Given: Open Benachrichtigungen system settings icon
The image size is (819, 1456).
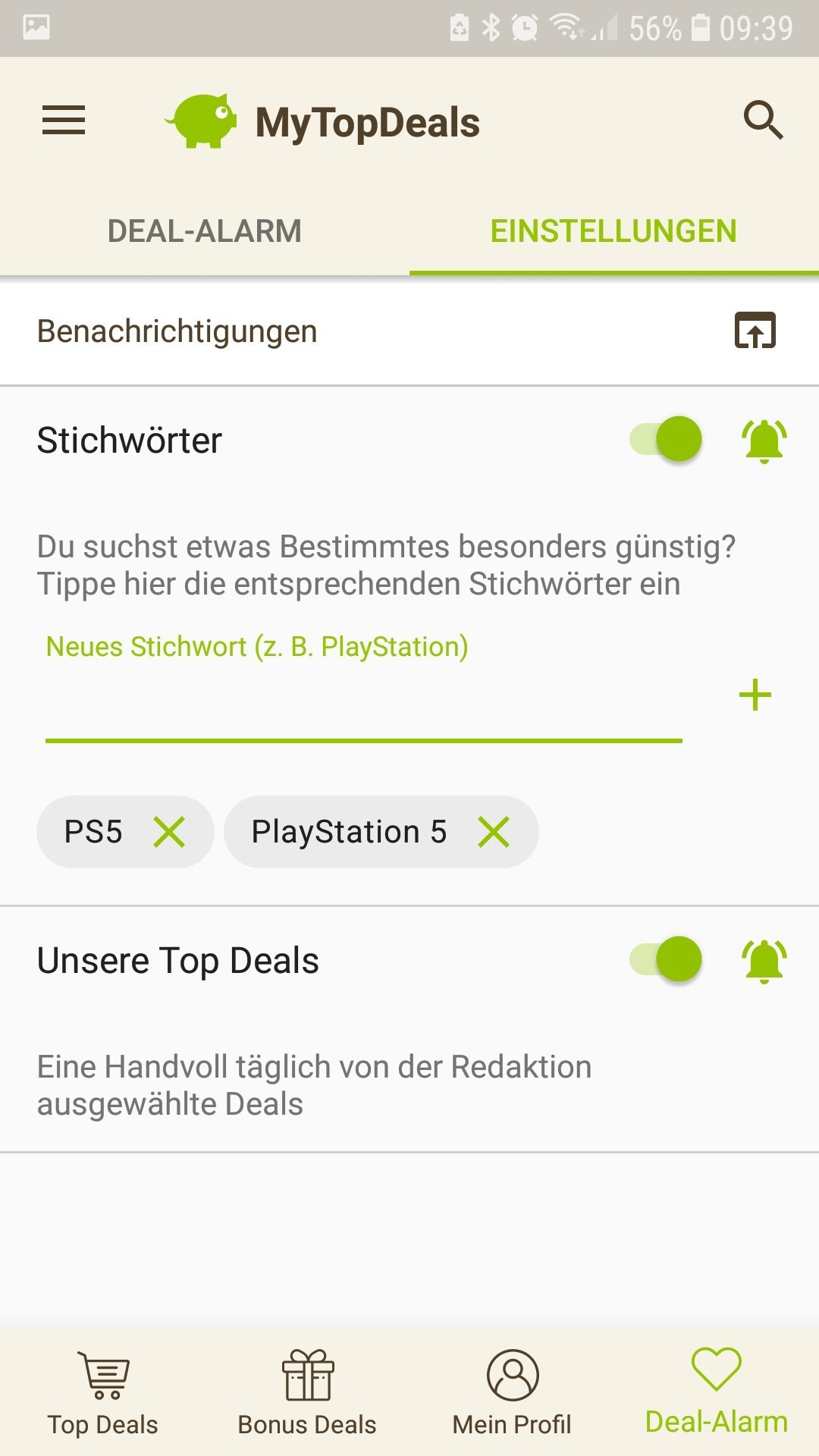Looking at the screenshot, I should [x=755, y=331].
